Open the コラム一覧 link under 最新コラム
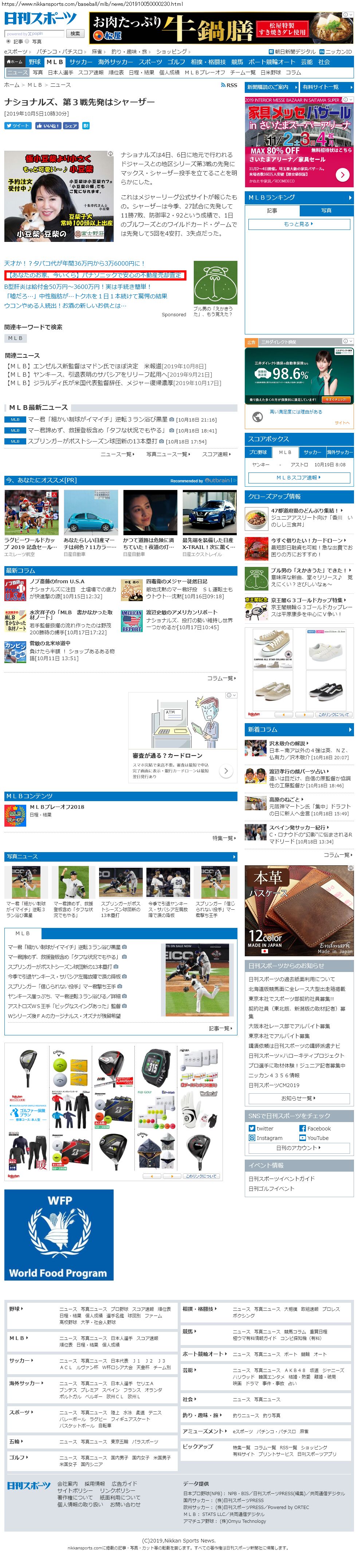358x1568 pixels. [221, 678]
